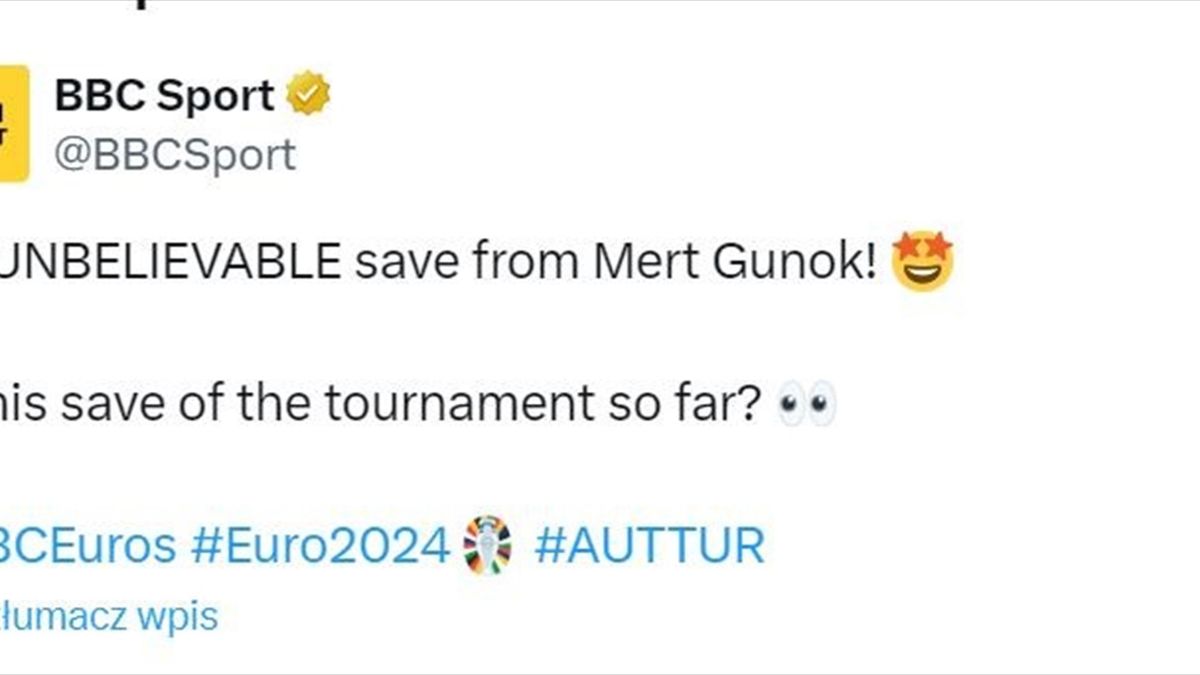Image resolution: width=1200 pixels, height=675 pixels.
Task: Open the BBC Sport account name
Action: (x=164, y=96)
